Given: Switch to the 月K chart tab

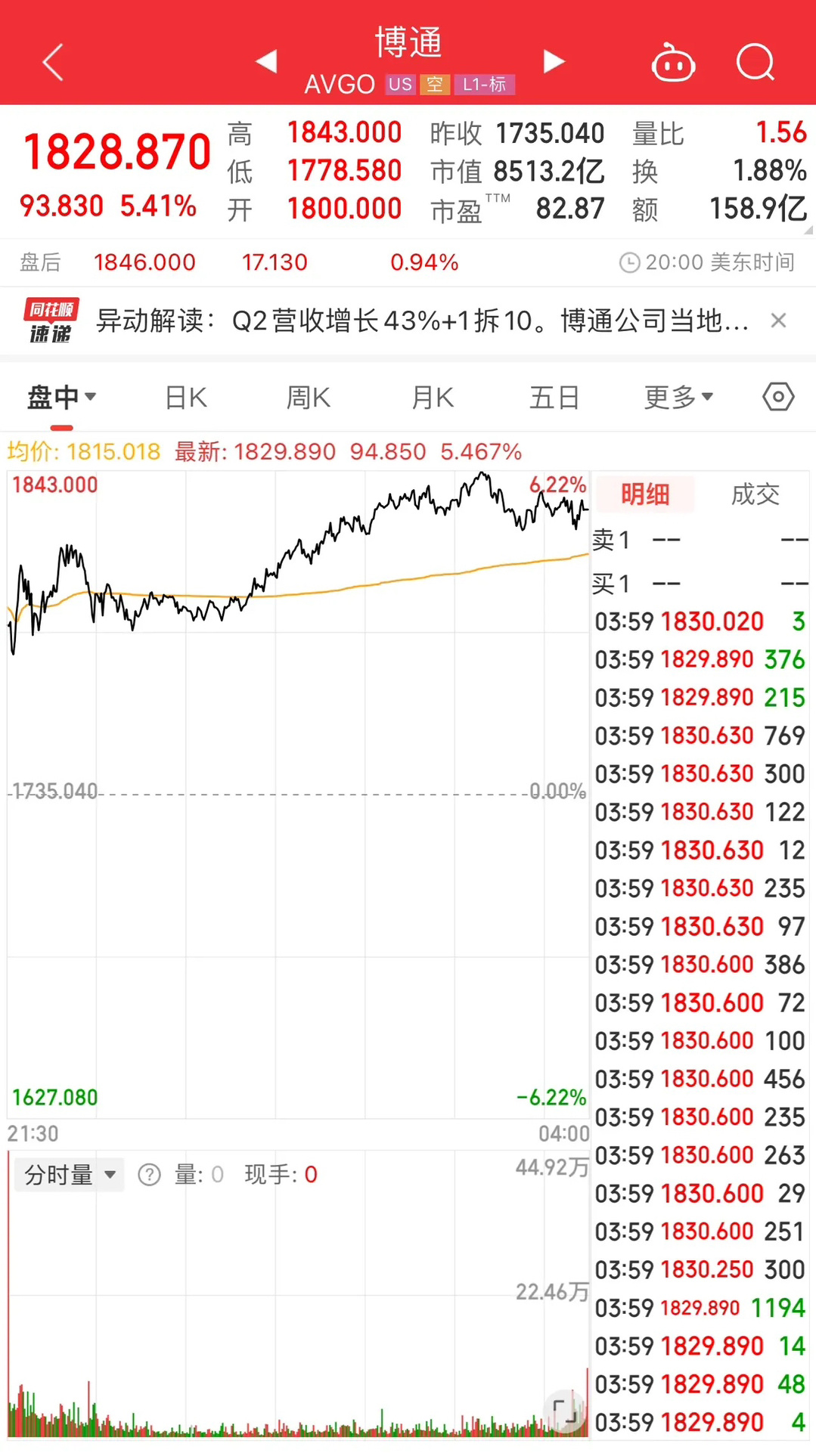Looking at the screenshot, I should 433,397.
